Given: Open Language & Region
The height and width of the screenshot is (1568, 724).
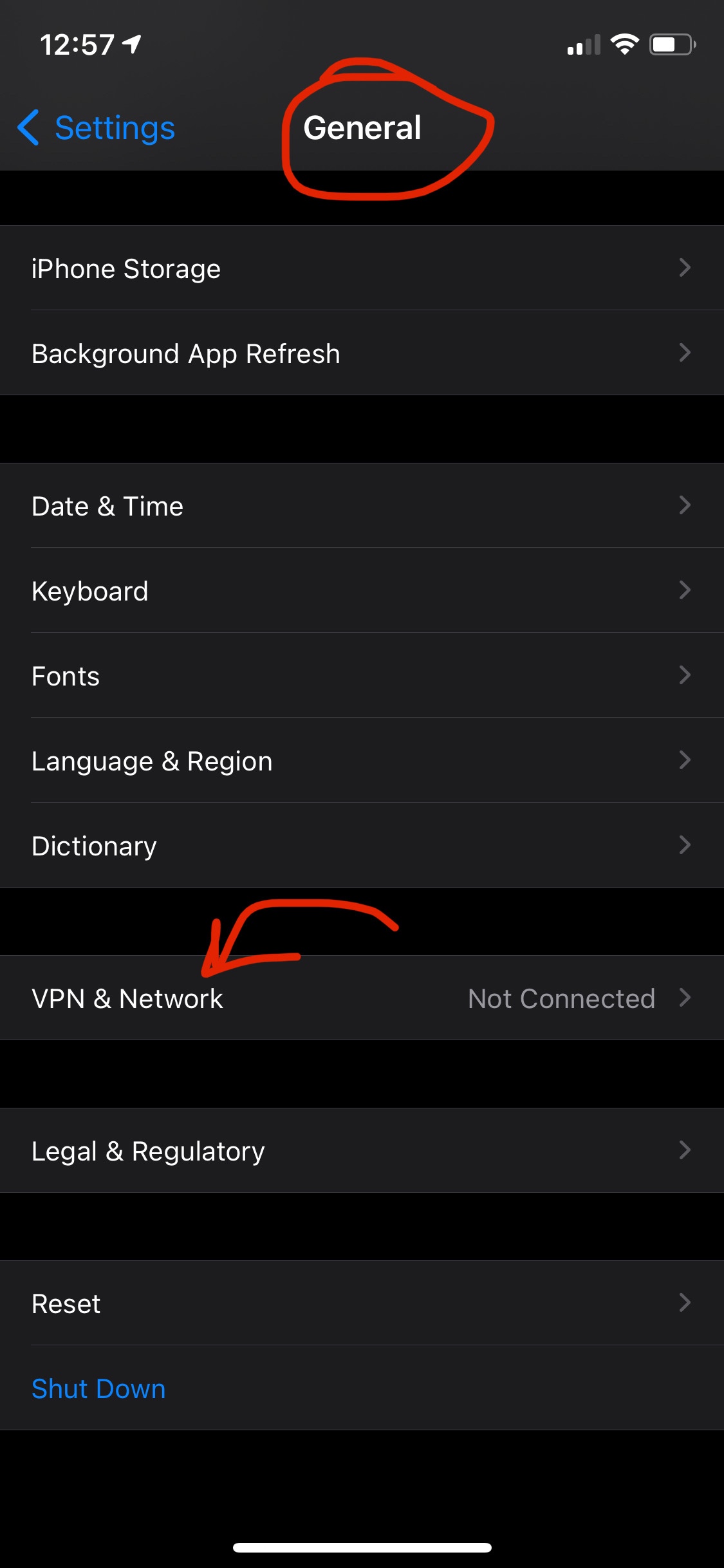Looking at the screenshot, I should pos(360,761).
